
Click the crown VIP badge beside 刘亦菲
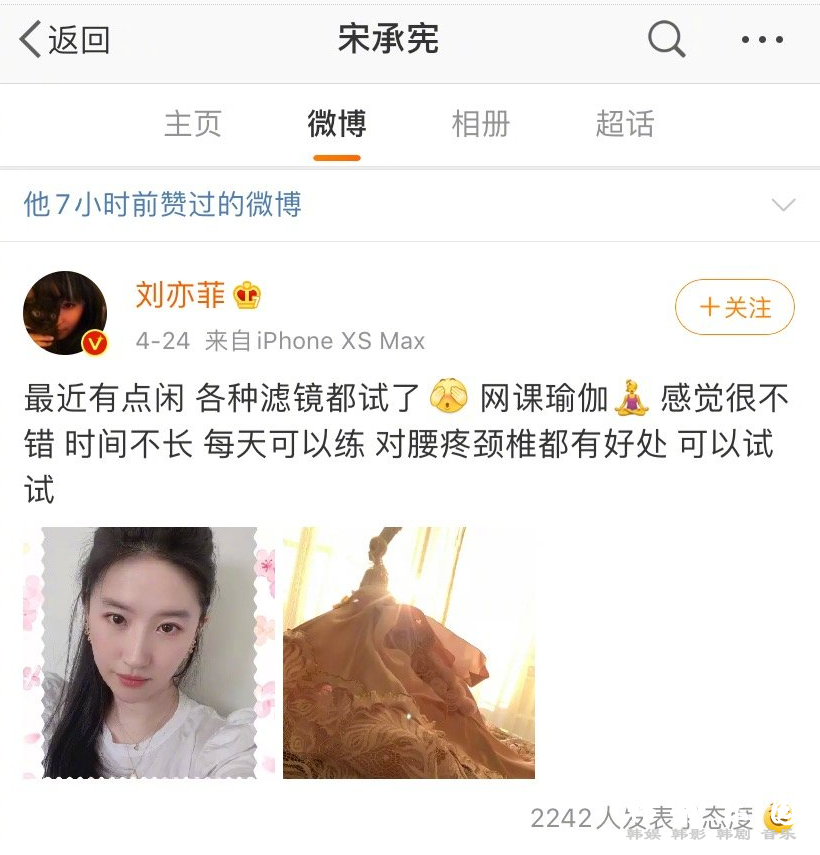point(248,296)
